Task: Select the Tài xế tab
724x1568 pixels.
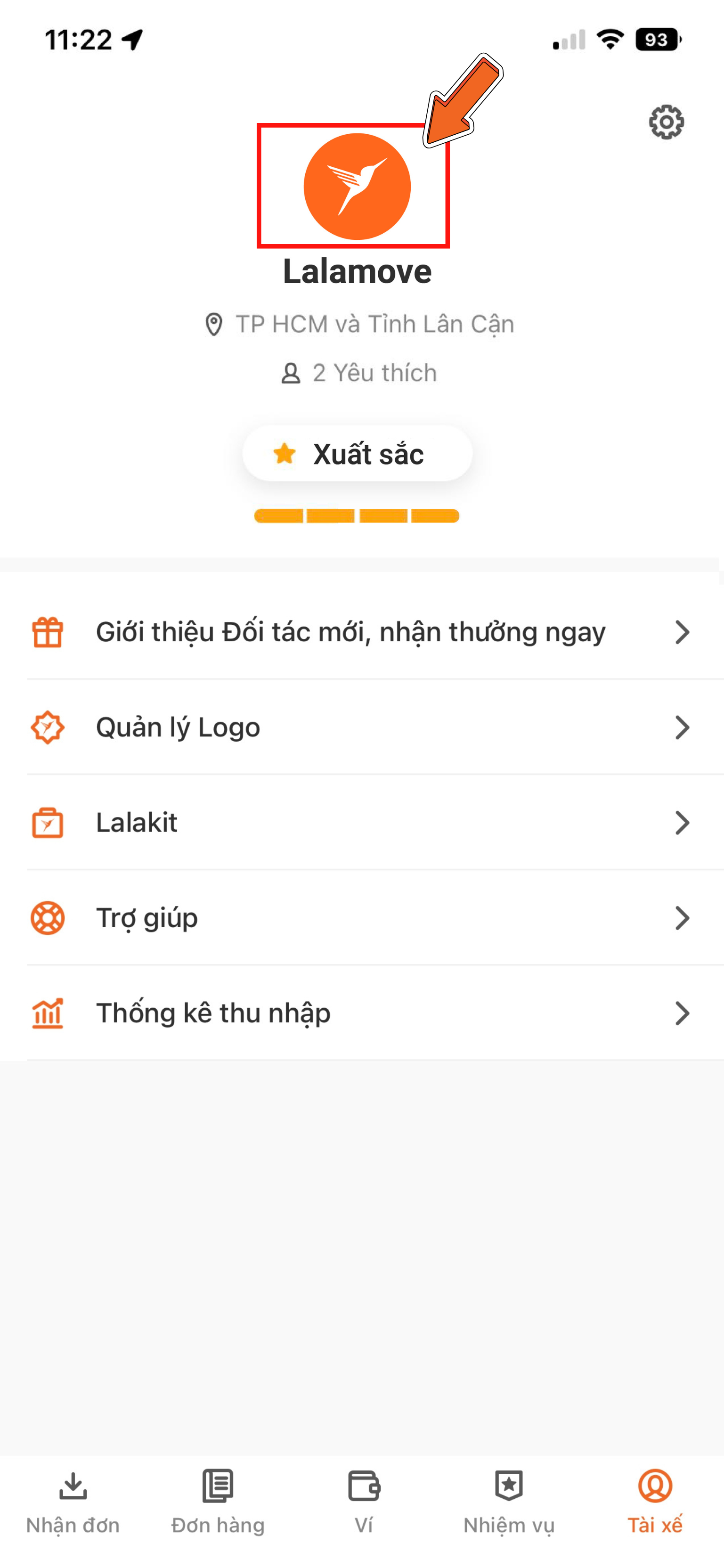Action: [x=655, y=1502]
